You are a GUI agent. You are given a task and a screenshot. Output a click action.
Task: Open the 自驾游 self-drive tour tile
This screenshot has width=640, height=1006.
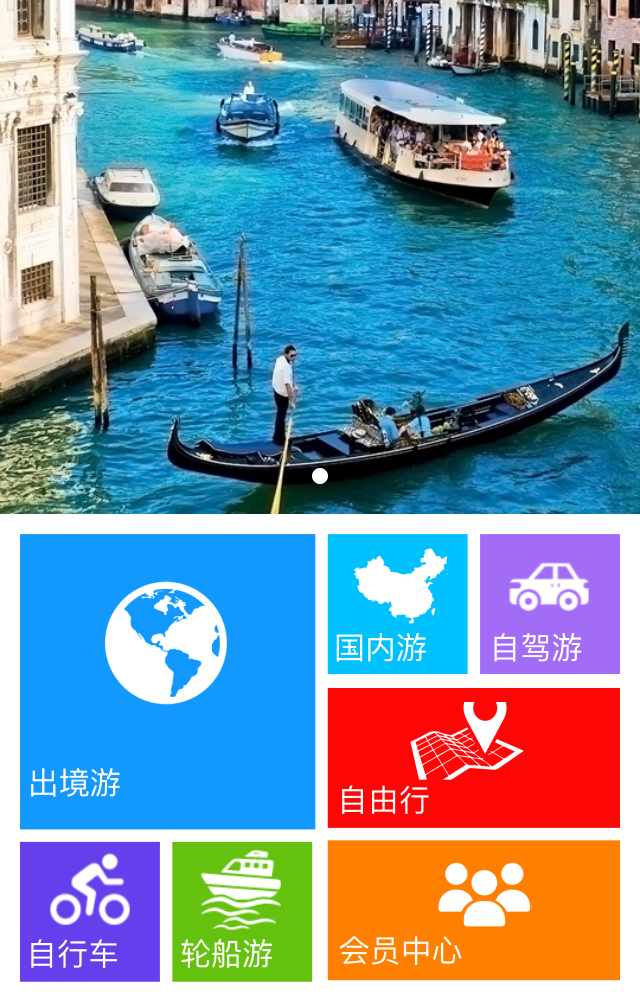coord(549,604)
